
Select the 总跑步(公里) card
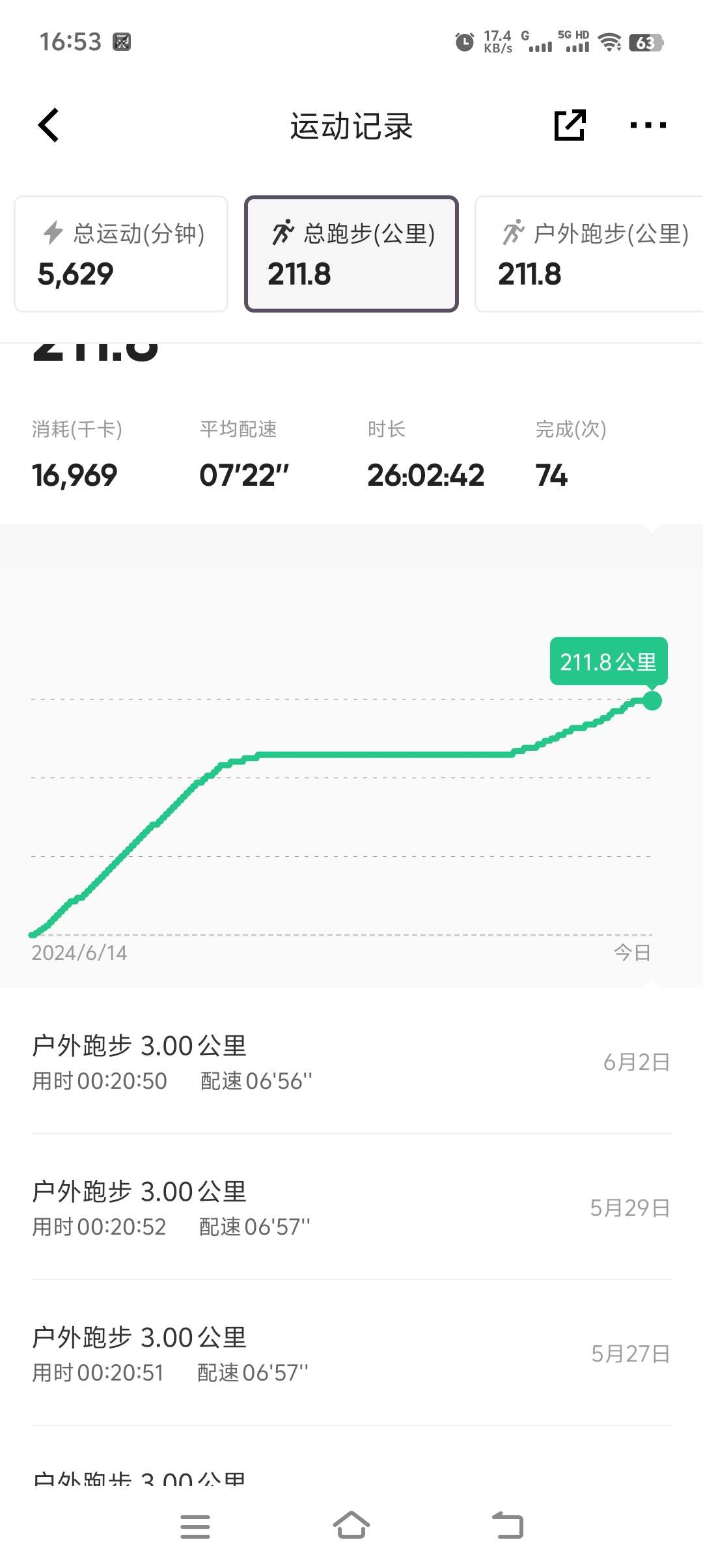click(351, 254)
